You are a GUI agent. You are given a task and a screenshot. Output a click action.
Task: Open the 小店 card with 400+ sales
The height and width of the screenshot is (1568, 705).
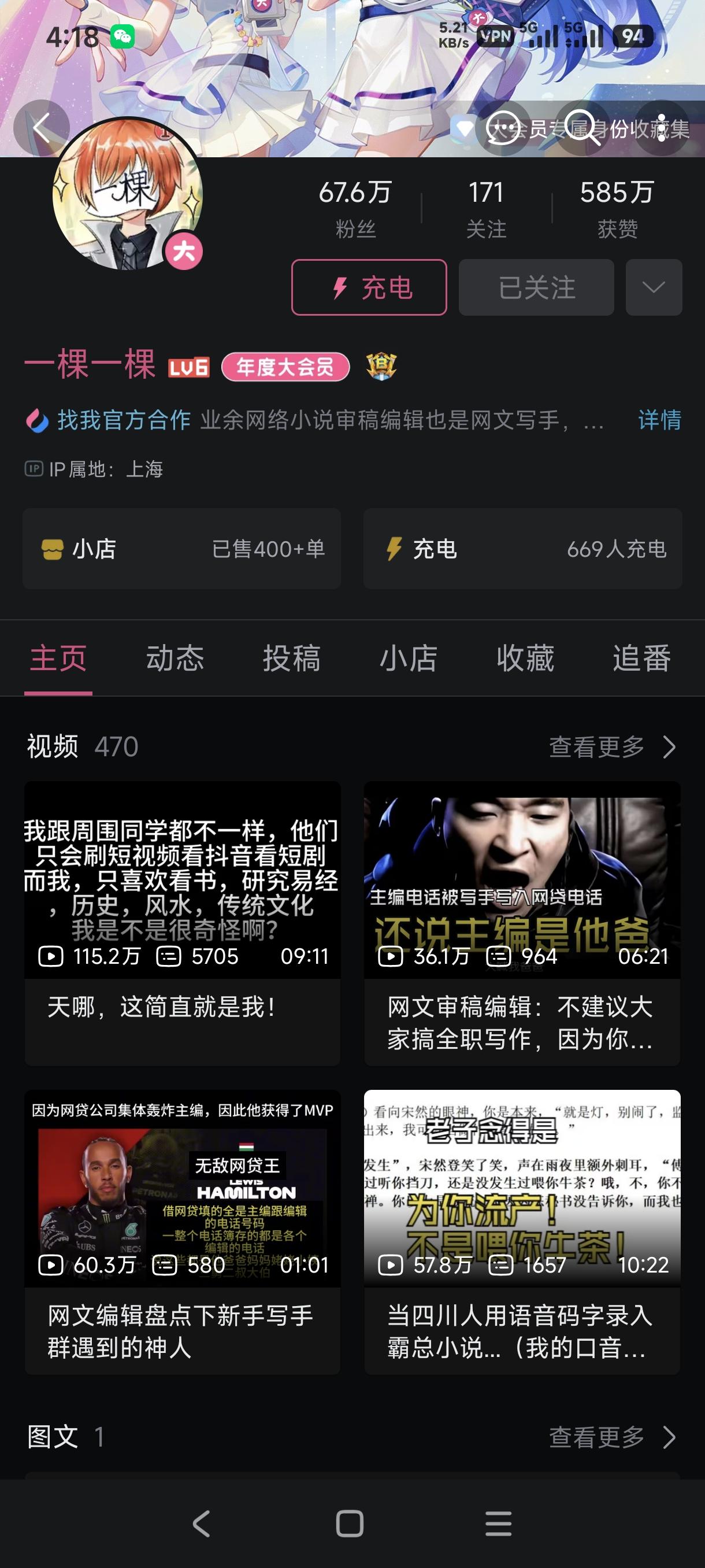[182, 549]
